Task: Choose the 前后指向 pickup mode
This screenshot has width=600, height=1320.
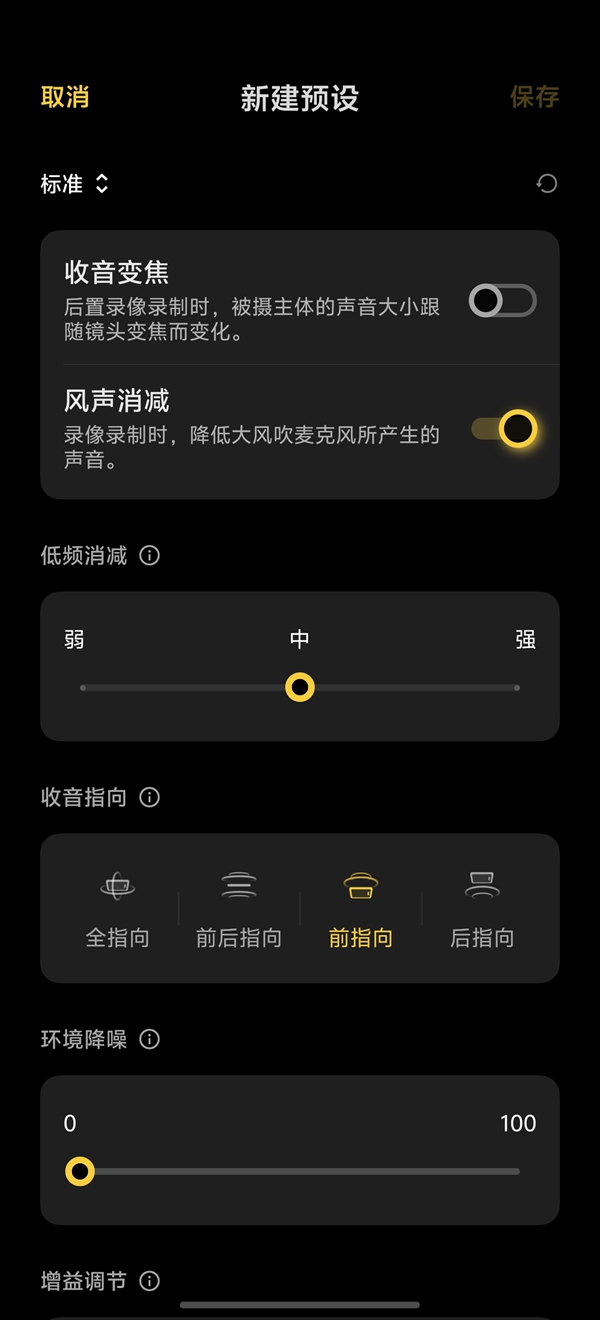Action: [x=239, y=908]
